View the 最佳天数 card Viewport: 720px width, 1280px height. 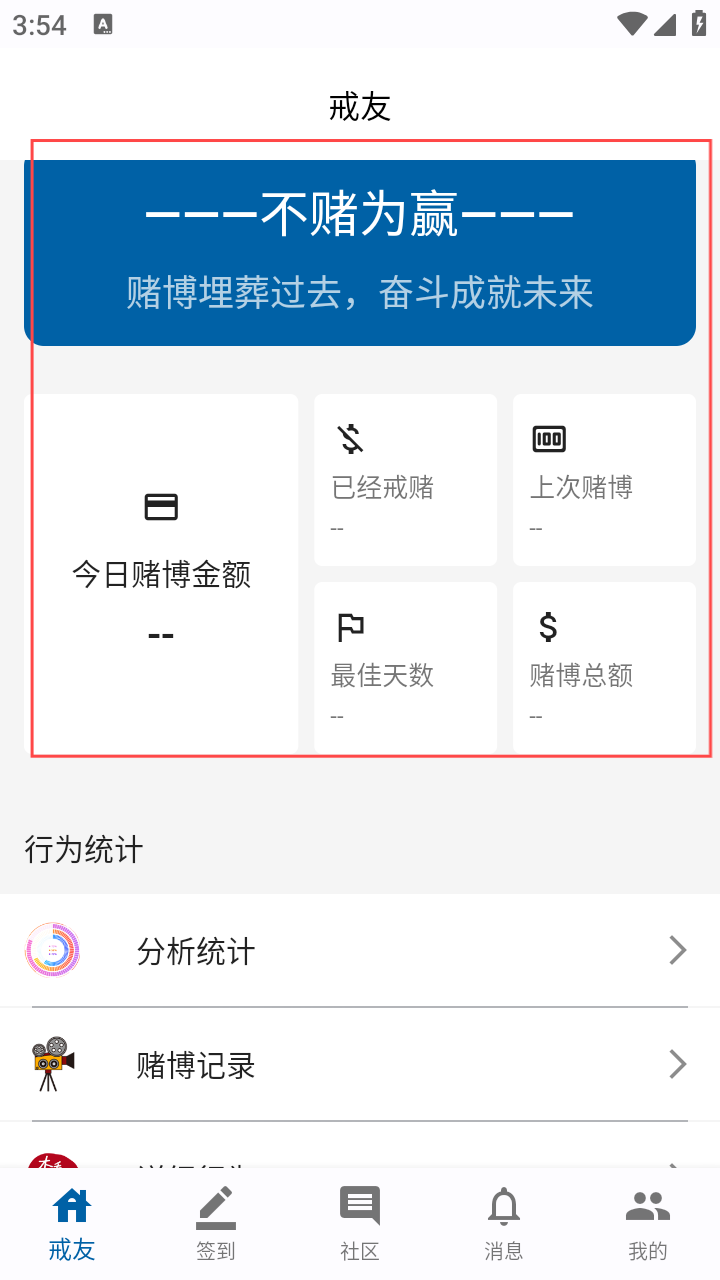405,668
